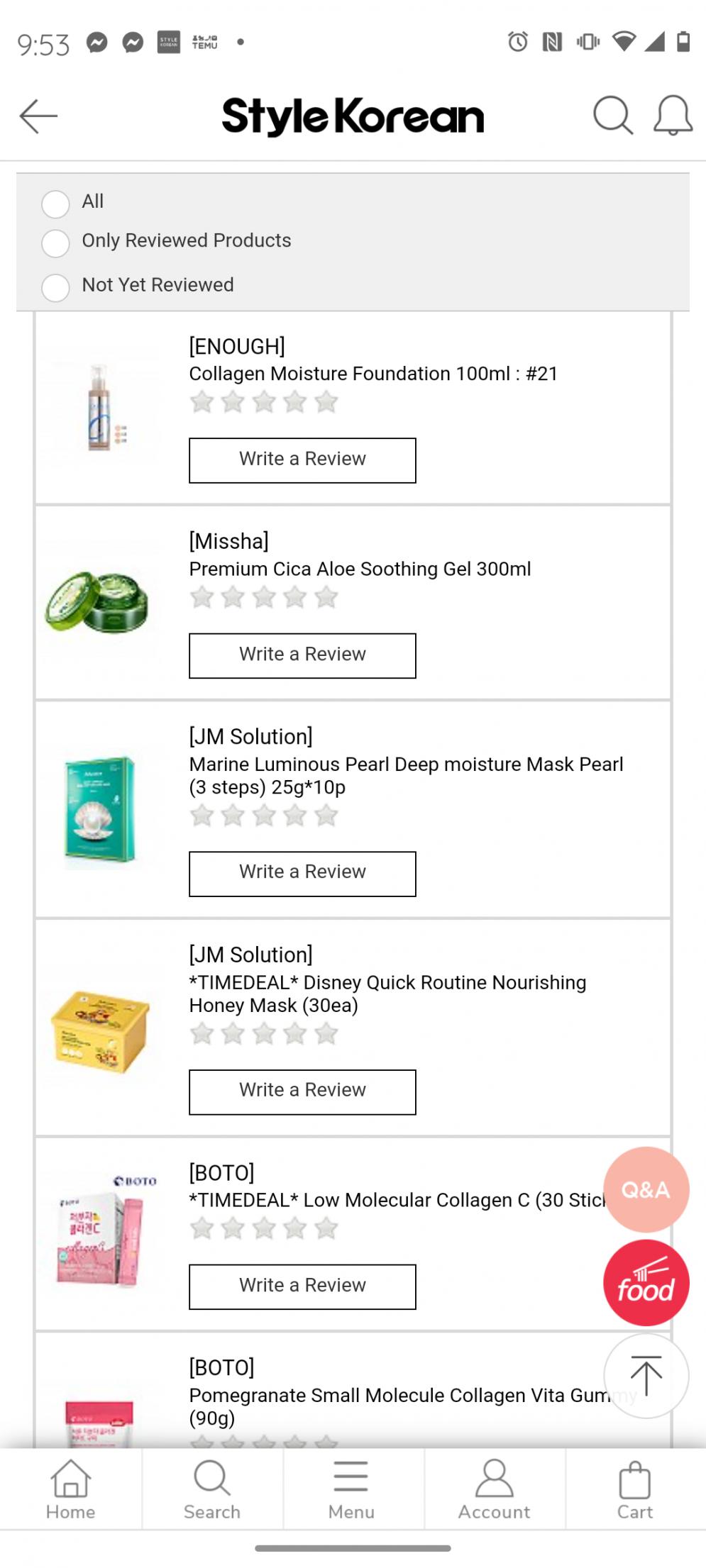Open the Q&A floating button
This screenshot has width=706, height=1568.
pos(646,1189)
